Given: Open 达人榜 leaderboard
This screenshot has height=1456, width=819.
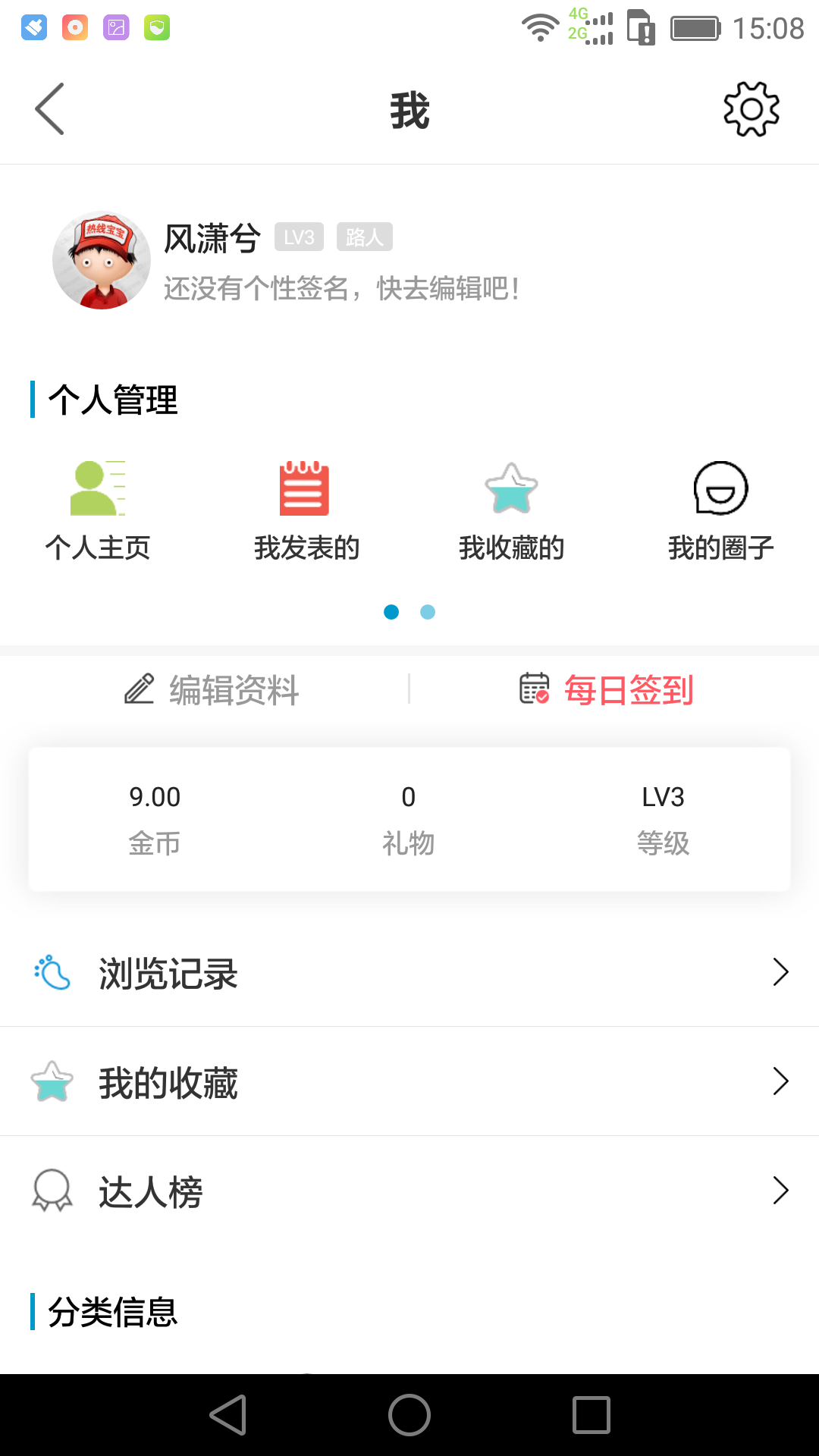Looking at the screenshot, I should 409,1191.
